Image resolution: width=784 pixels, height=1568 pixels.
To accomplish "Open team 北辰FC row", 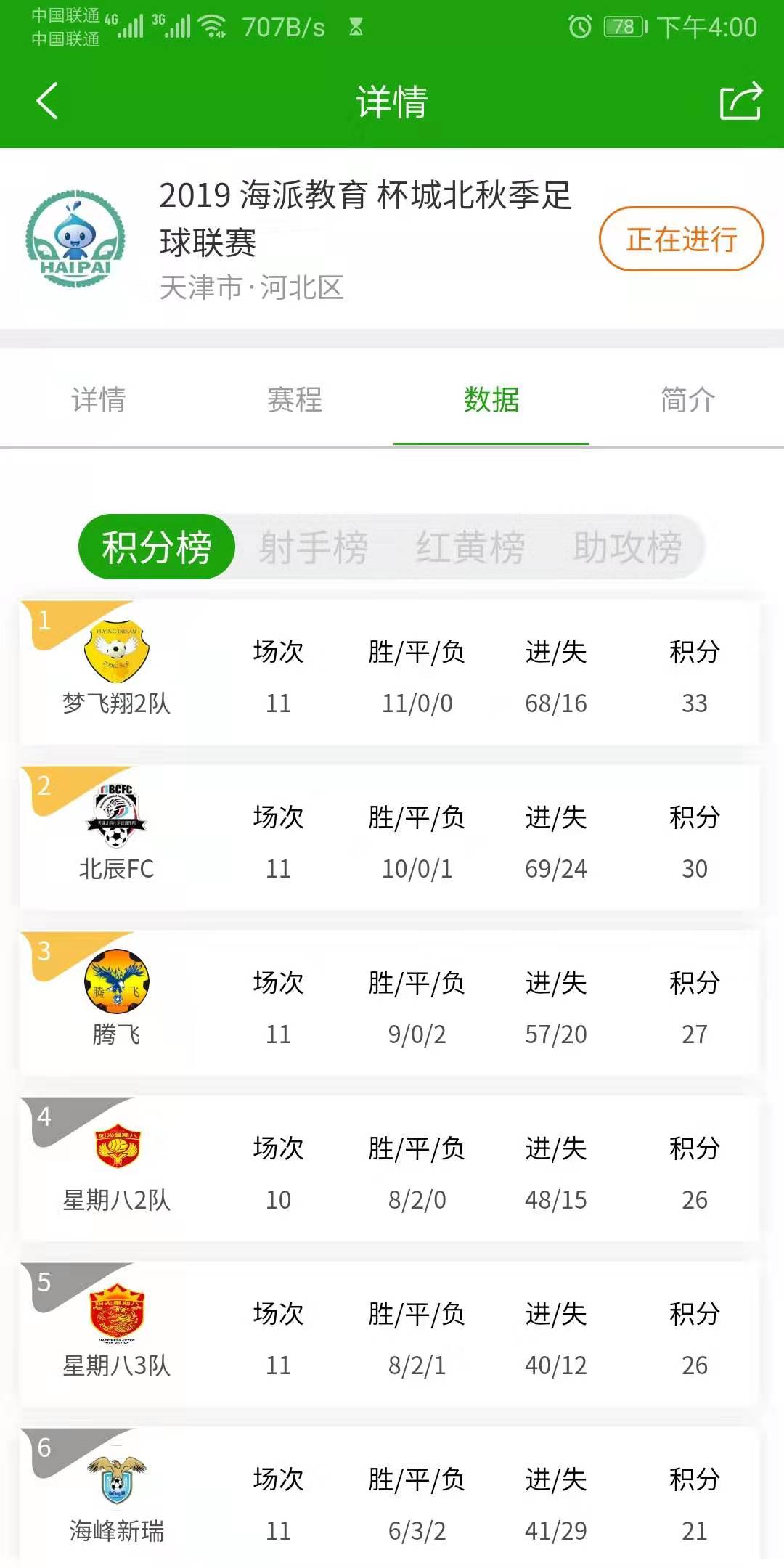I will pyautogui.click(x=390, y=838).
